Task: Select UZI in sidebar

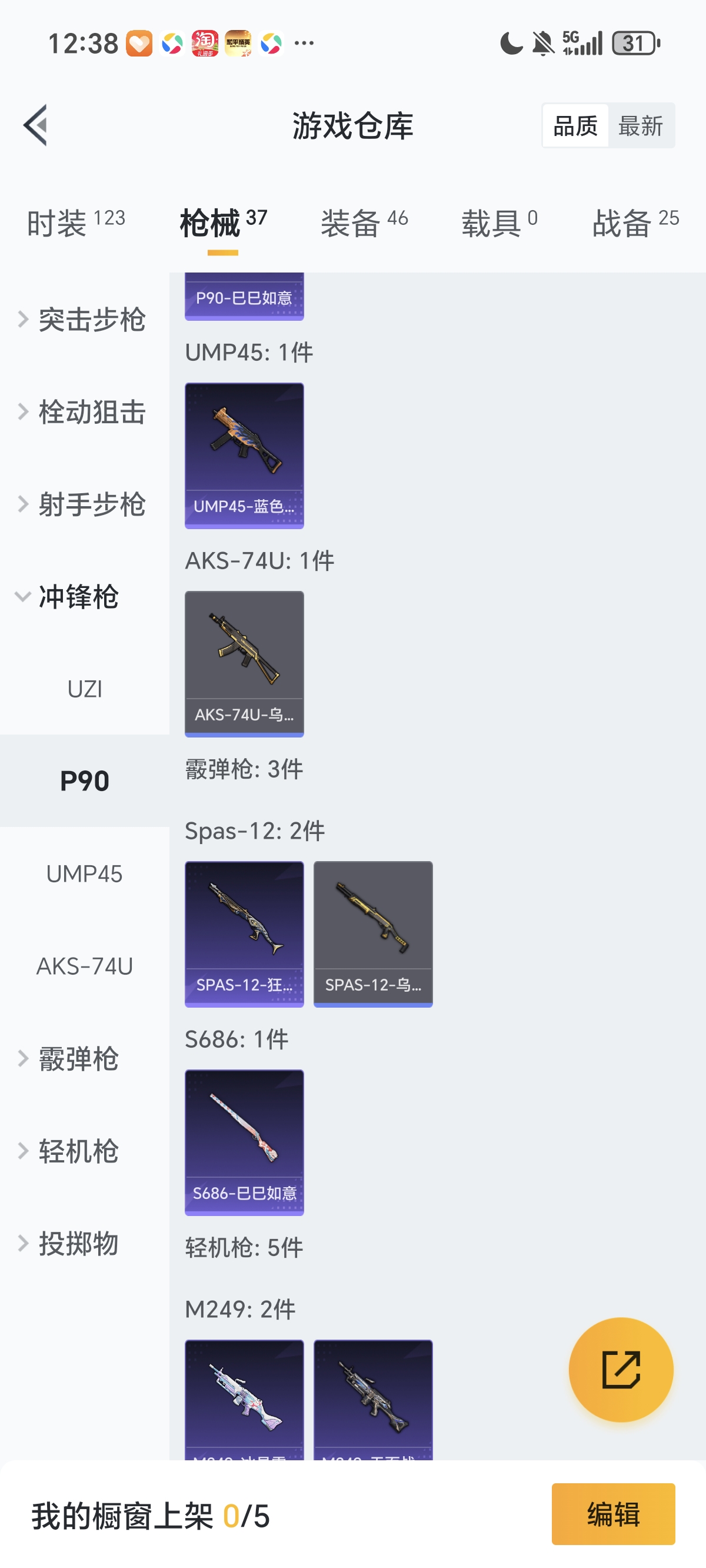Action: [85, 689]
